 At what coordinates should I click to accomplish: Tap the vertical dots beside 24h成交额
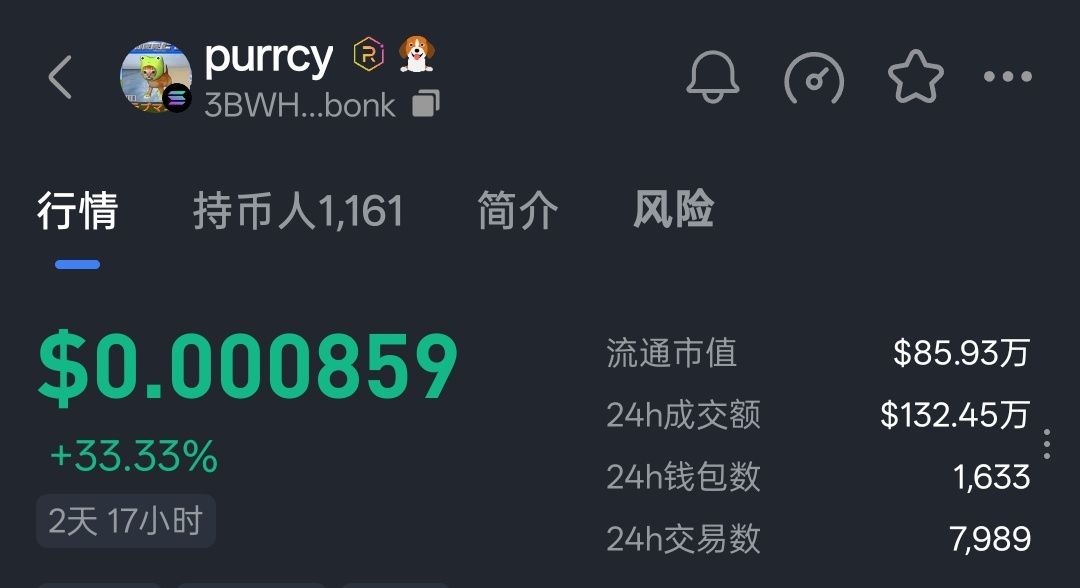coord(1046,444)
